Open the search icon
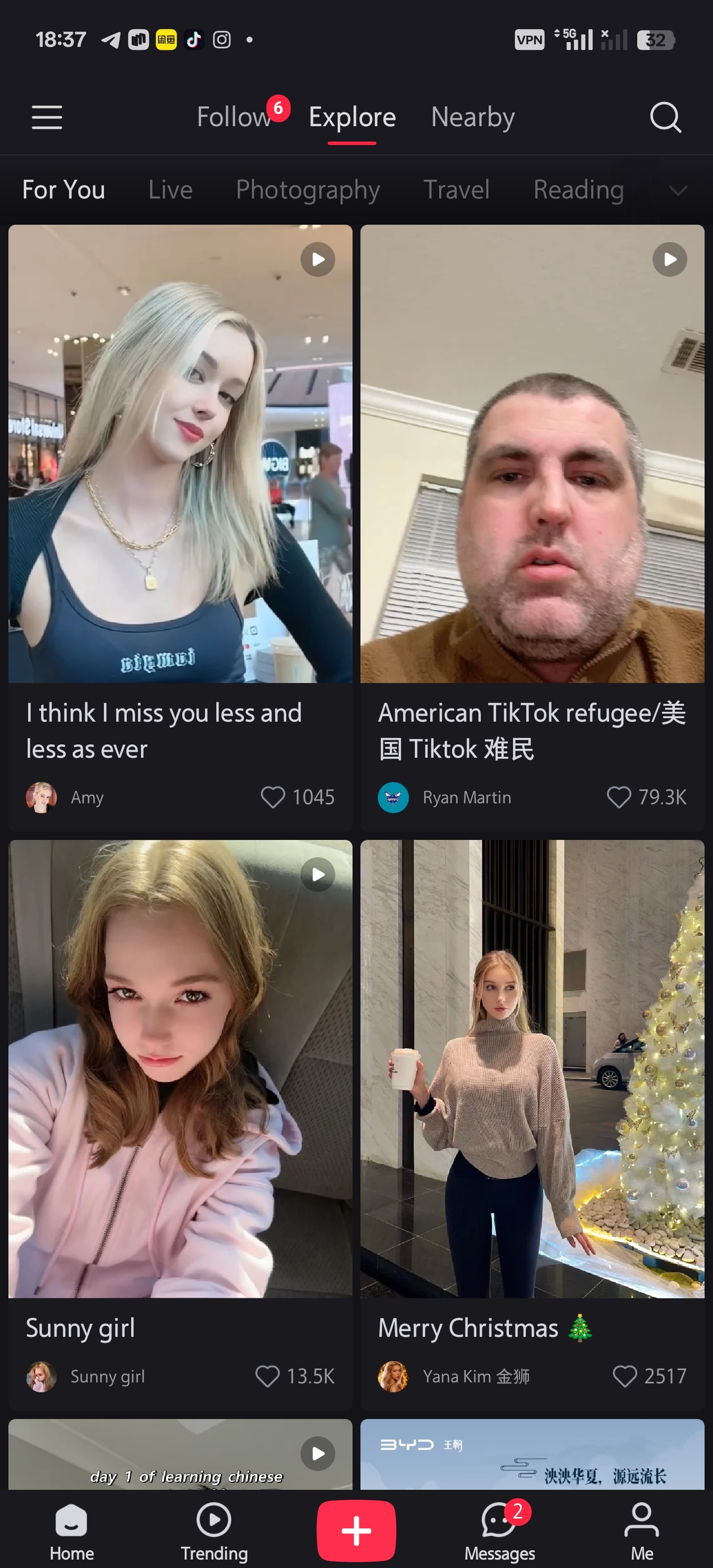 tap(665, 117)
